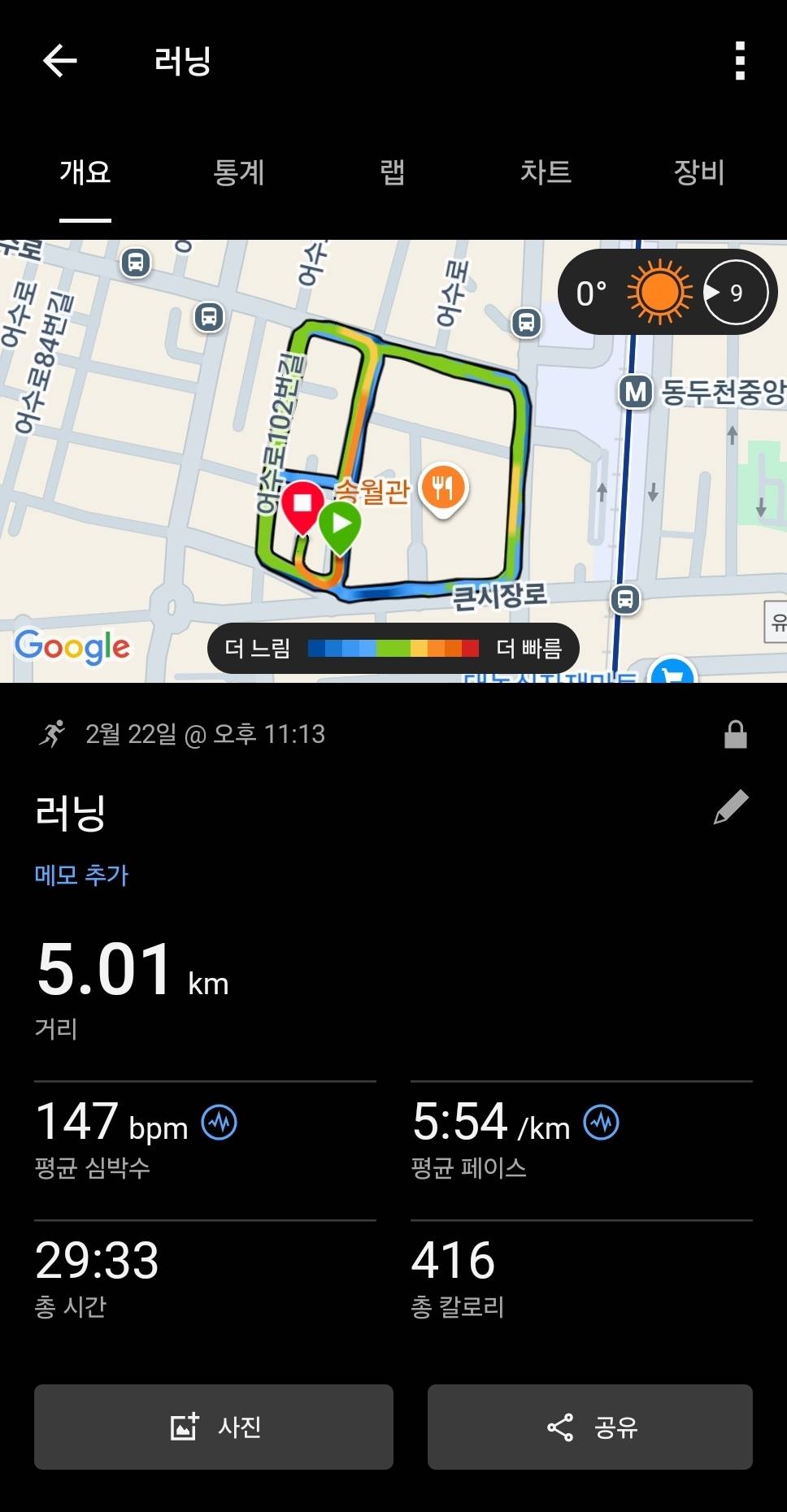787x1512 pixels.
Task: Switch to the 차트 tab
Action: tap(546, 173)
